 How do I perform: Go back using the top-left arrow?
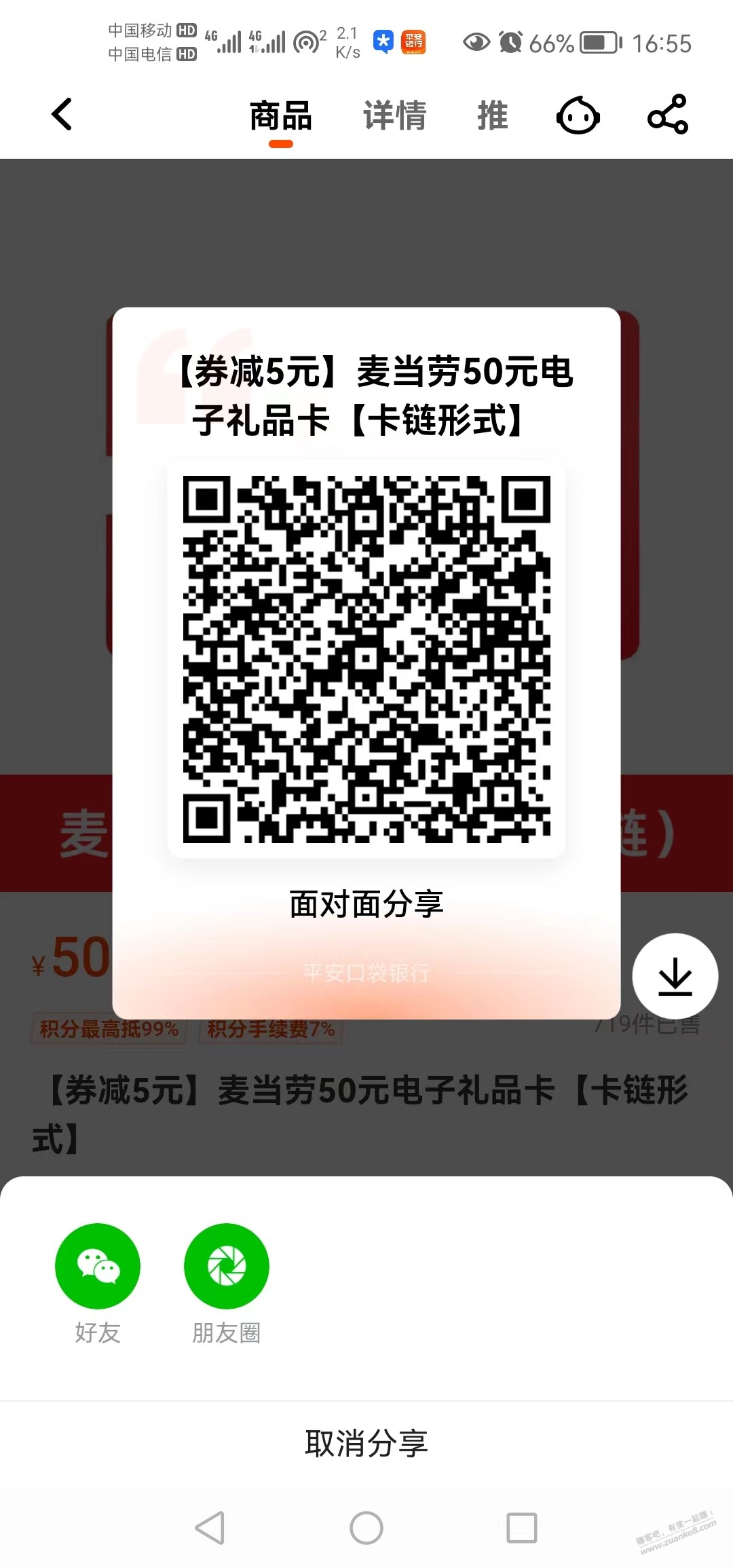click(62, 114)
